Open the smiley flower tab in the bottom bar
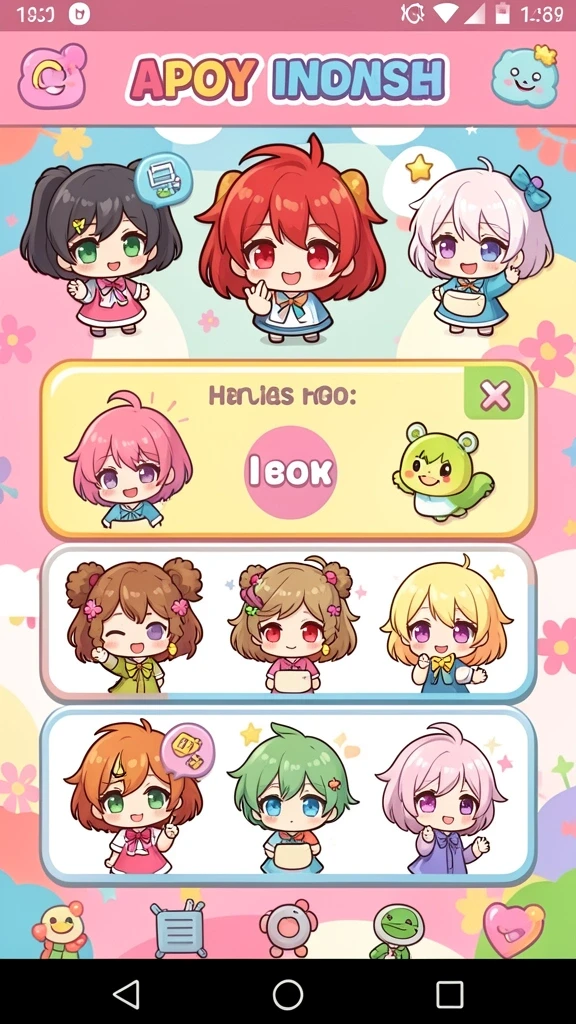 [59, 929]
